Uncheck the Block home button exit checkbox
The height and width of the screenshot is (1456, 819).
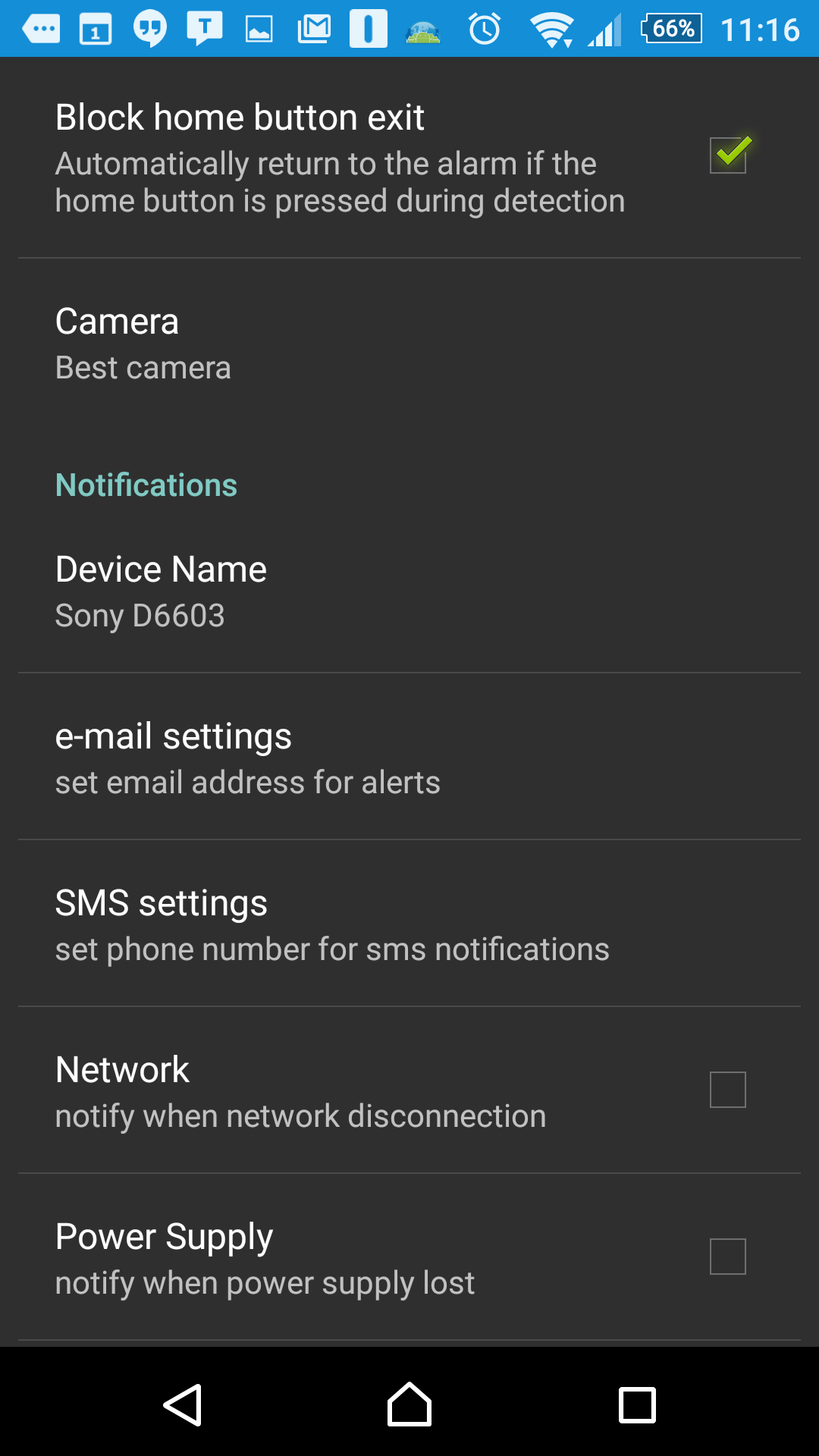click(728, 155)
